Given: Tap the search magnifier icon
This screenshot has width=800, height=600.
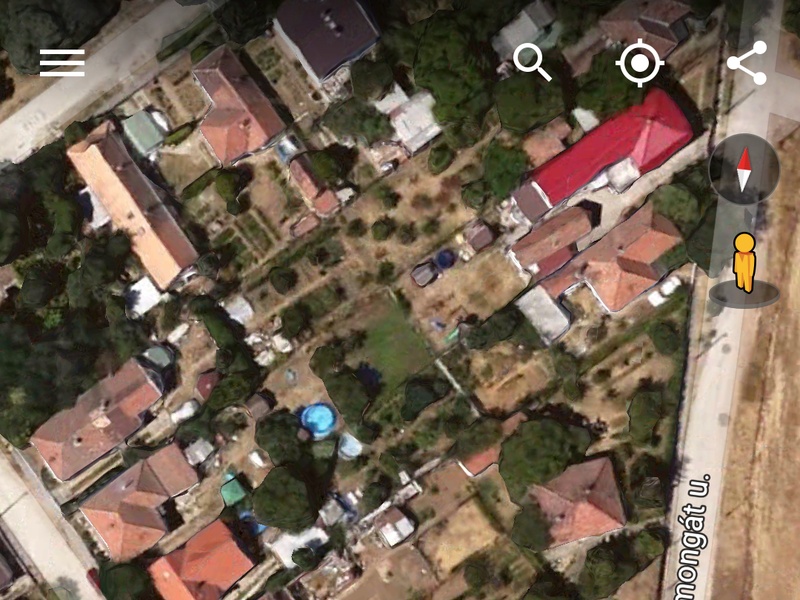Looking at the screenshot, I should coord(532,62).
